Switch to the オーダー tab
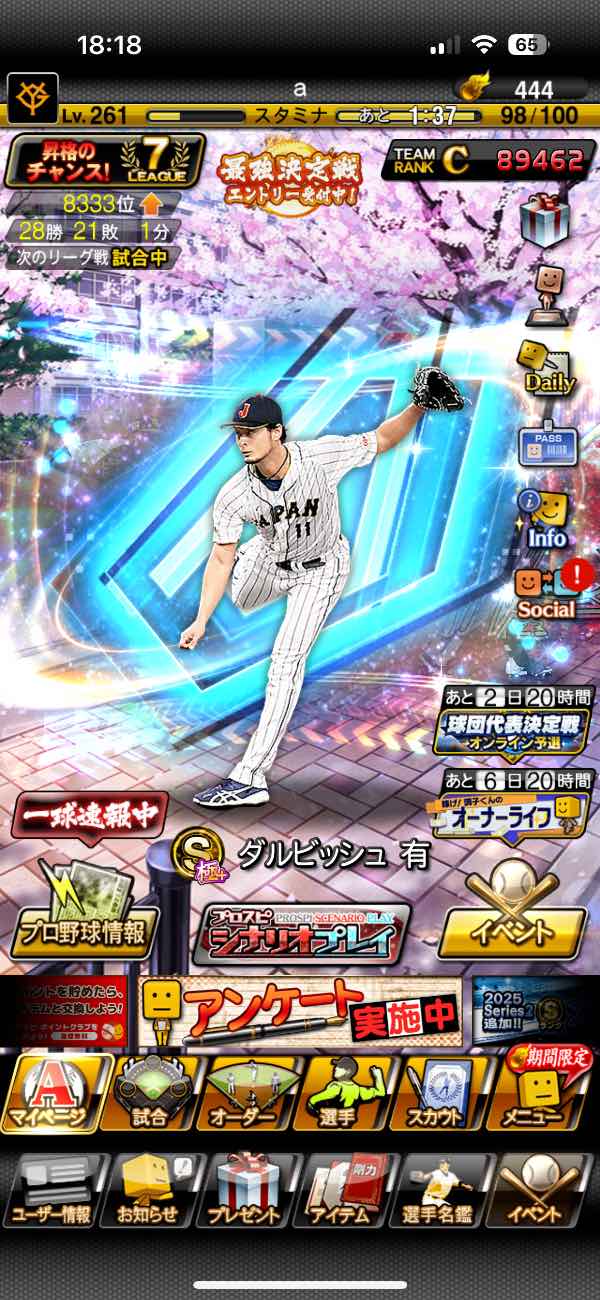Viewport: 600px width, 1300px height. [x=247, y=1092]
